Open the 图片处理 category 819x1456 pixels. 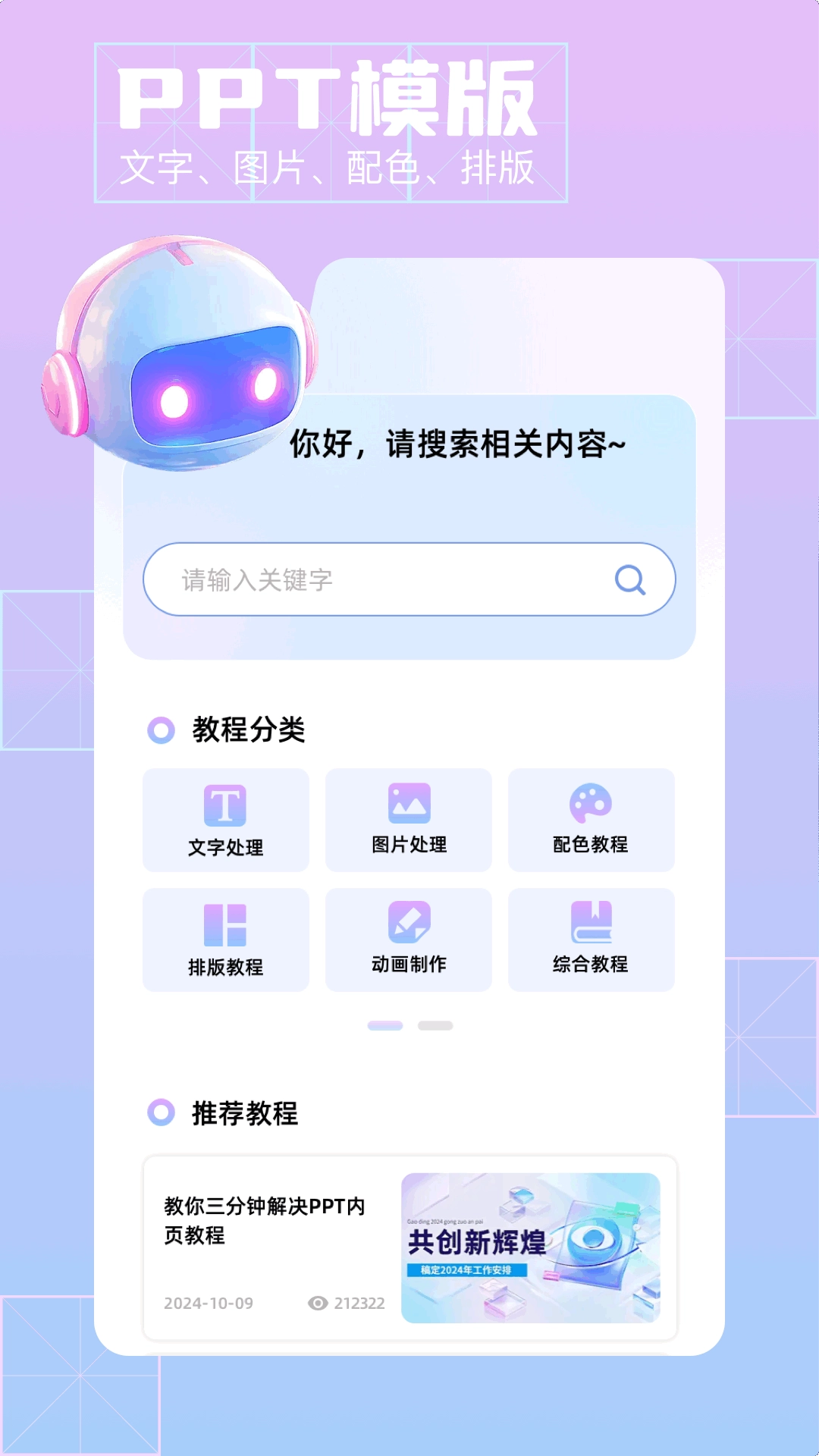pyautogui.click(x=409, y=821)
